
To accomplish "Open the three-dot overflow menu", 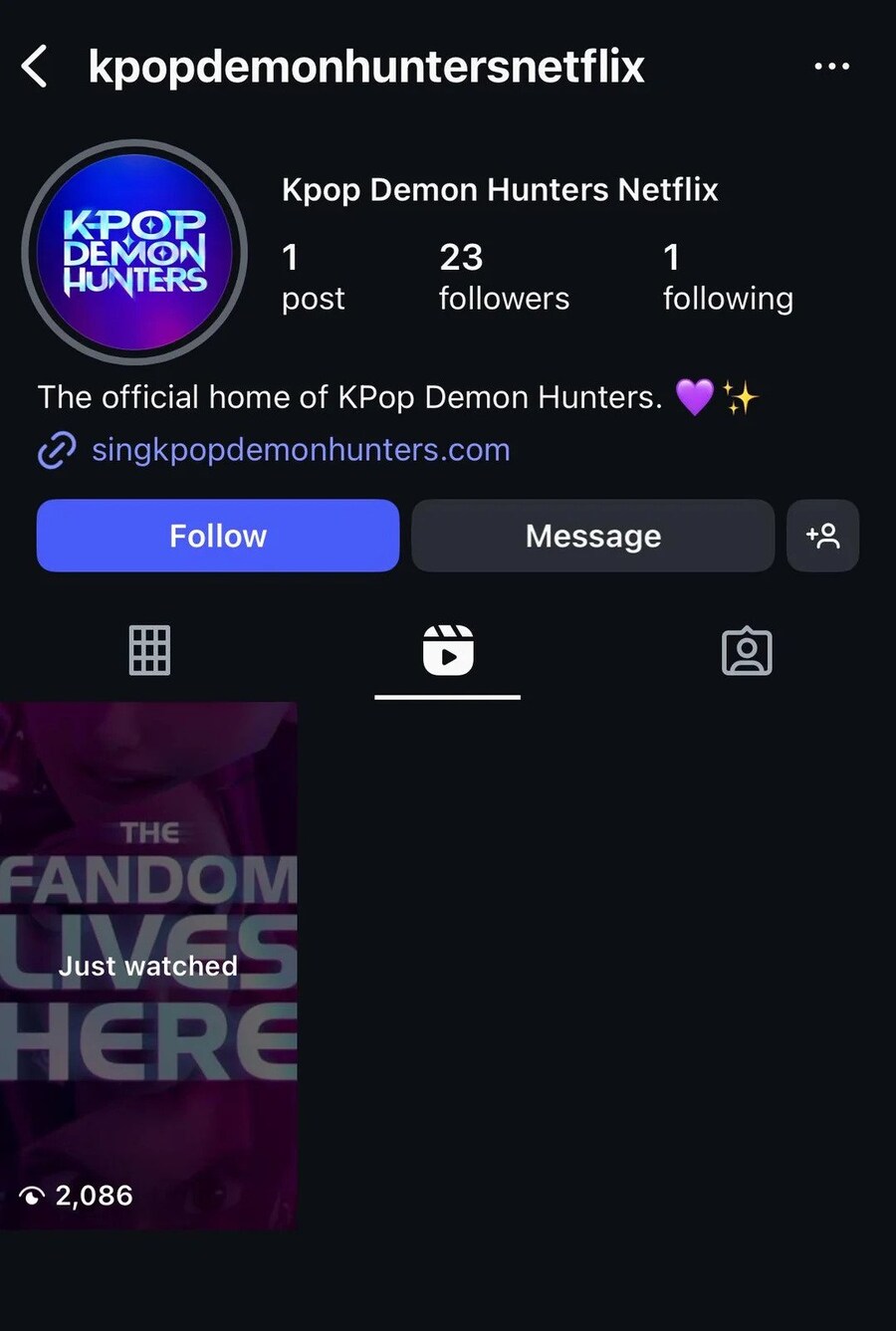I will [x=831, y=67].
